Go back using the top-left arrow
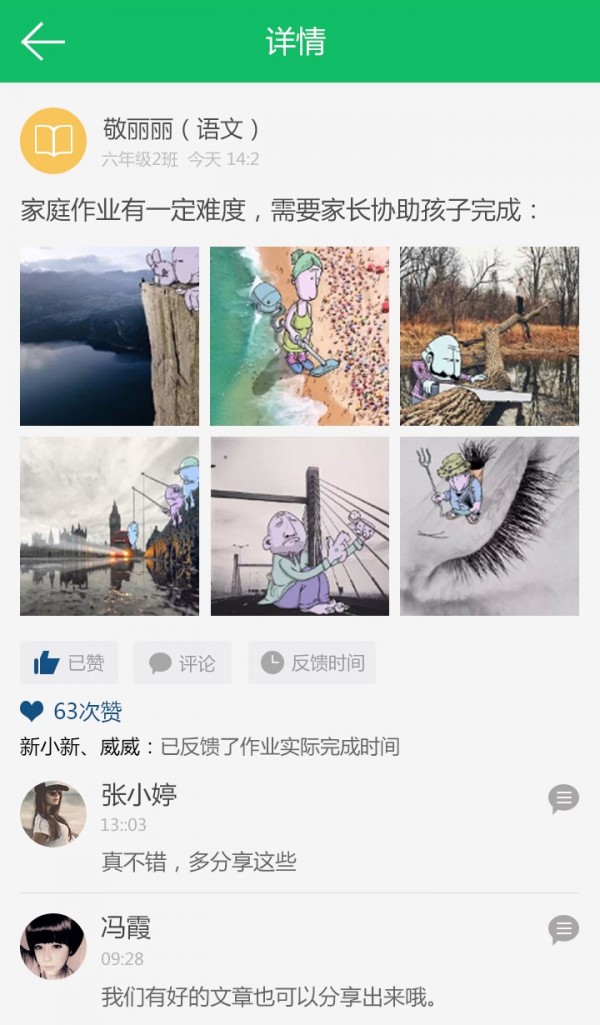The height and width of the screenshot is (1025, 600). [x=43, y=42]
